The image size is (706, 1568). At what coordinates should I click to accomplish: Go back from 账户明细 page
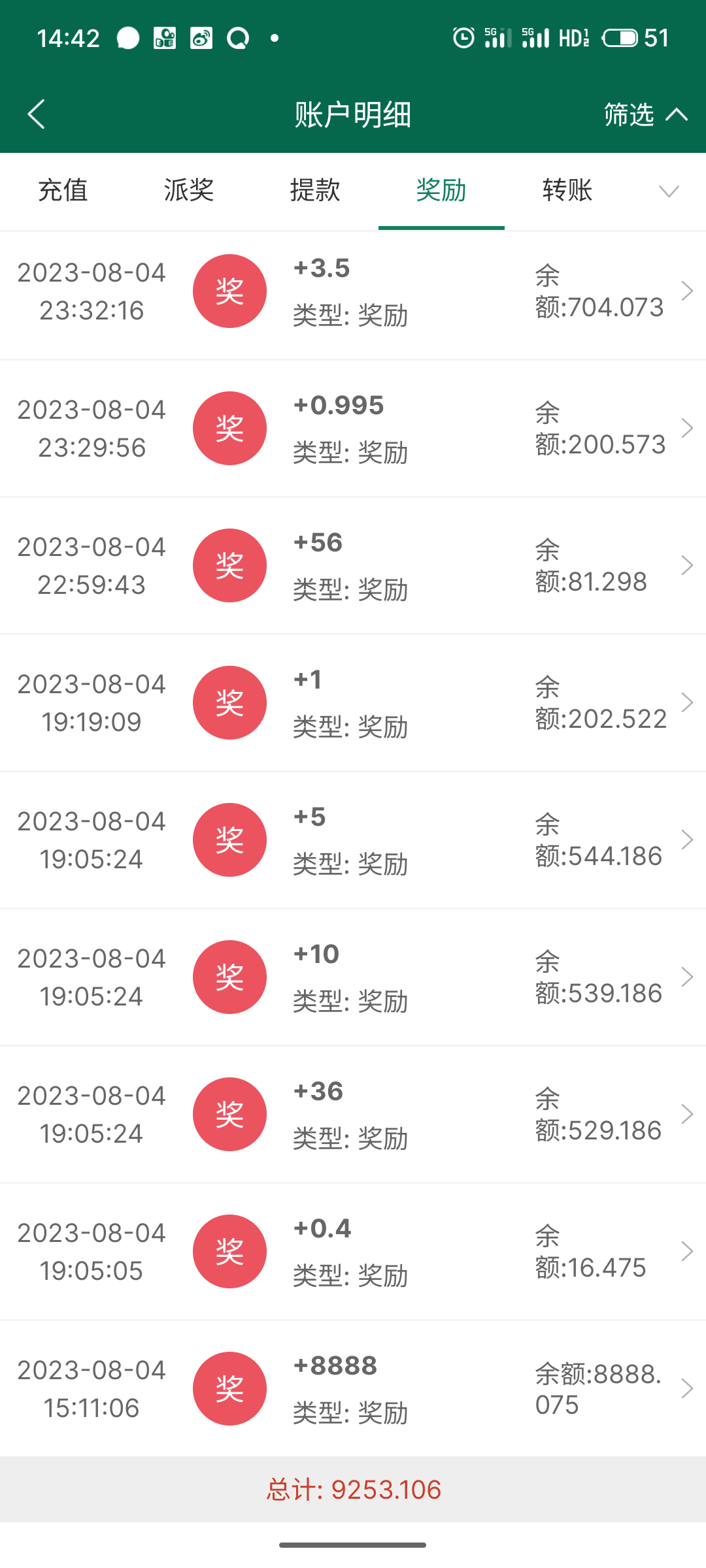(37, 114)
